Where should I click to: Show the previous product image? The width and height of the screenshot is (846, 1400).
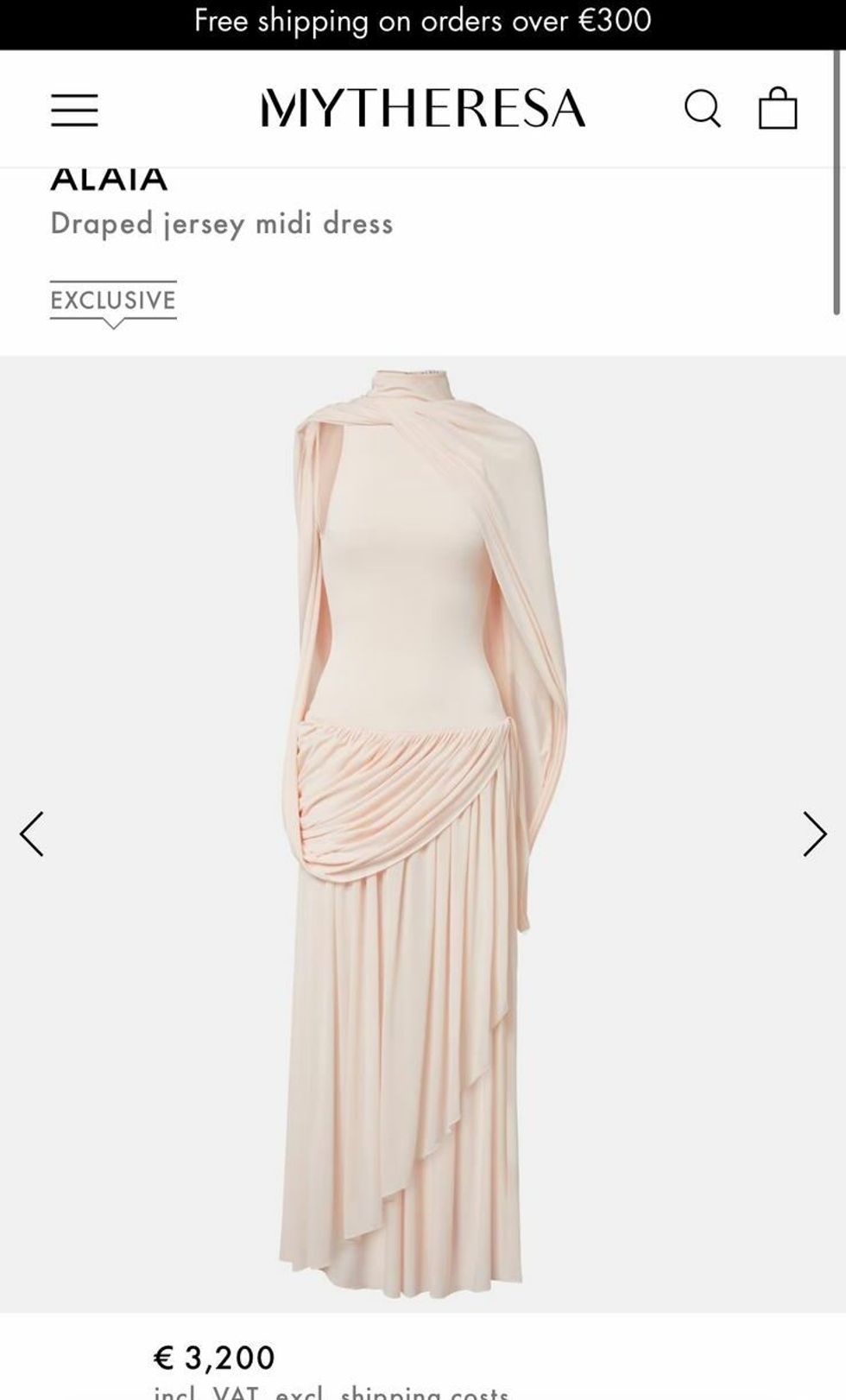coord(32,833)
